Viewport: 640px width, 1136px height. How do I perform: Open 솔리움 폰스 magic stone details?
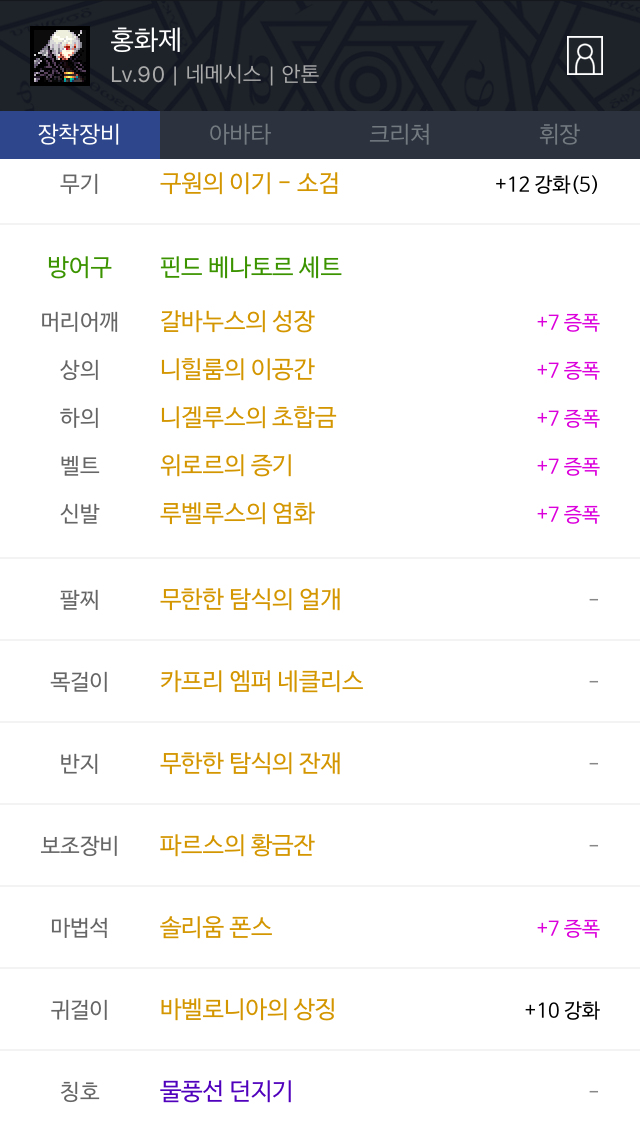coord(216,927)
